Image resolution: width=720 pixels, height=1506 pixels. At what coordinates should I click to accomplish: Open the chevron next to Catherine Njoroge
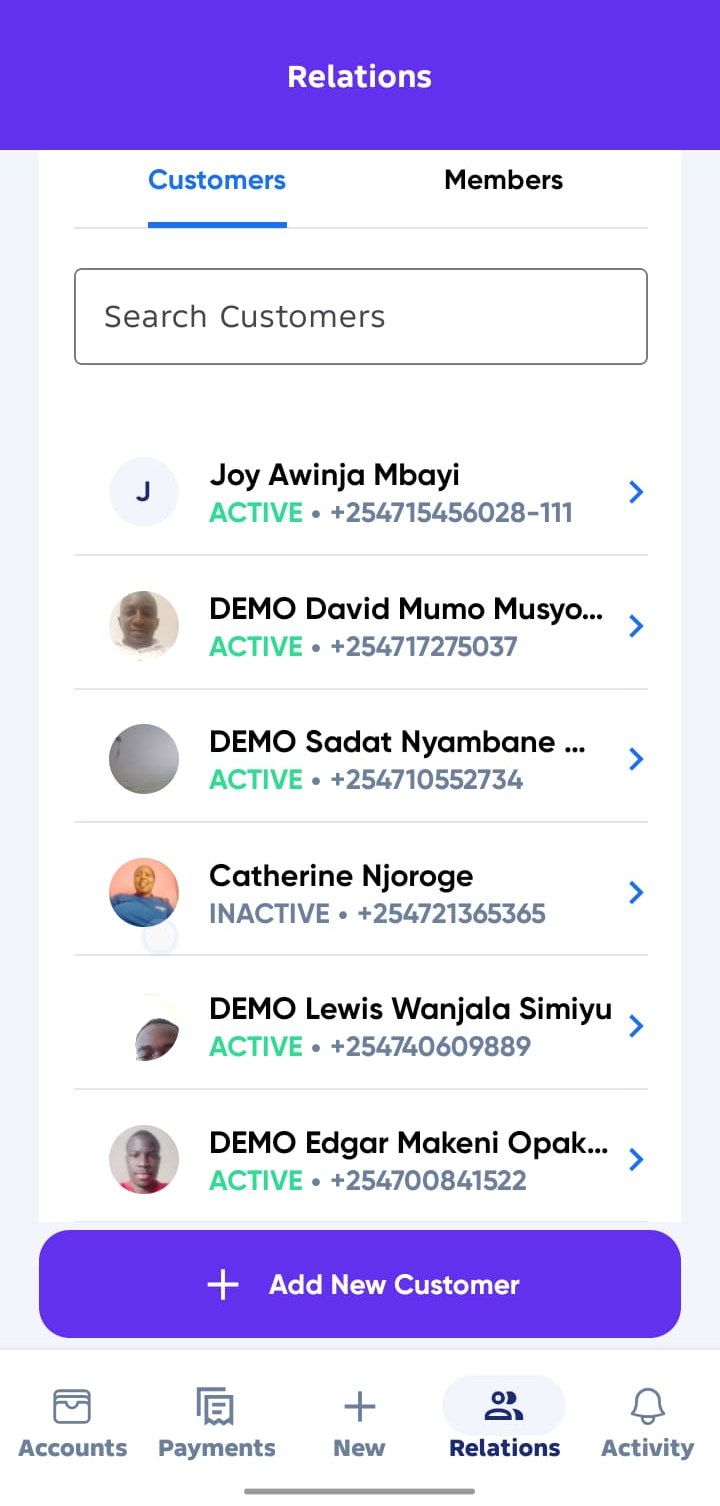pyautogui.click(x=635, y=893)
